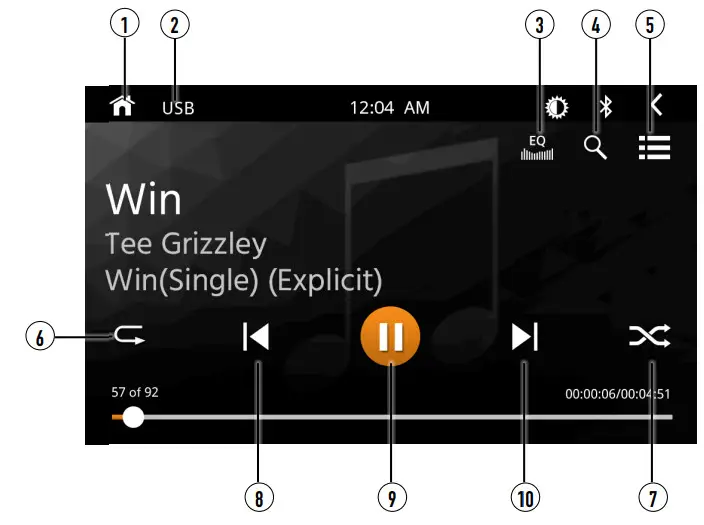The height and width of the screenshot is (525, 704).
Task: Search for a track
Action: tap(596, 149)
